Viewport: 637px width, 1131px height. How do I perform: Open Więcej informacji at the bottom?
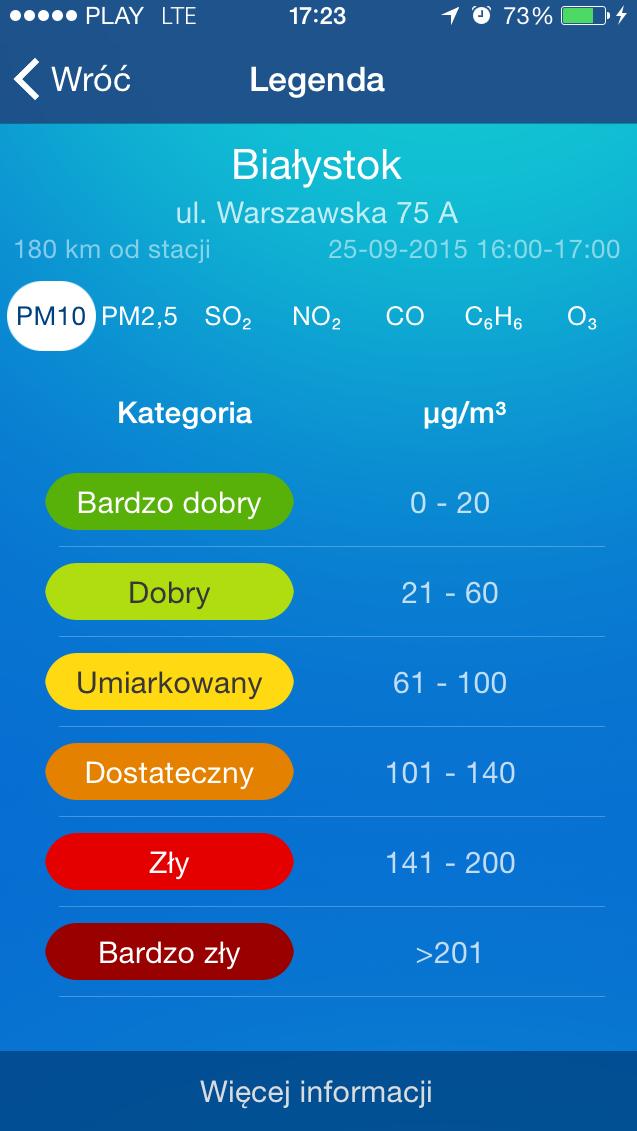pos(318,1091)
